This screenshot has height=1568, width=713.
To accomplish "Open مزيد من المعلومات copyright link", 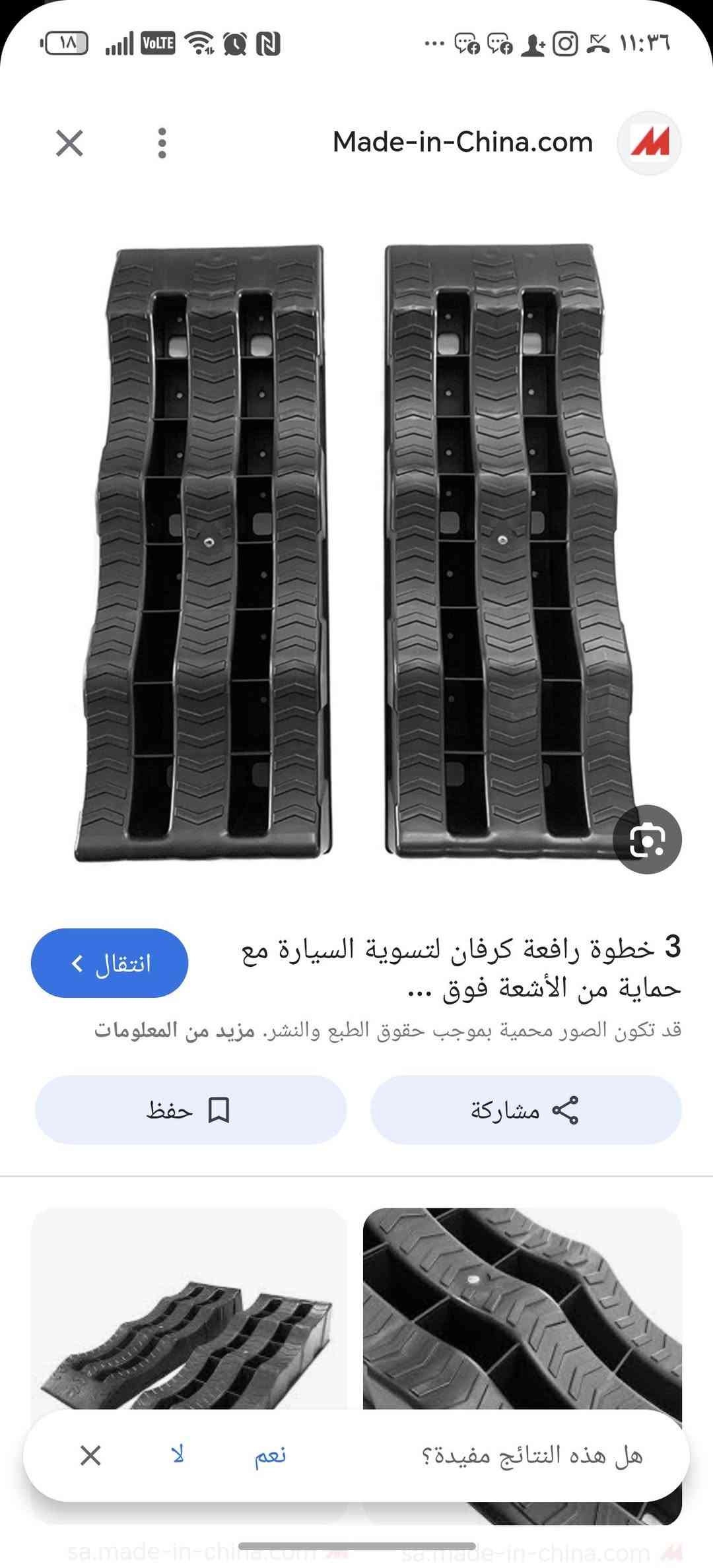I will click(174, 1030).
